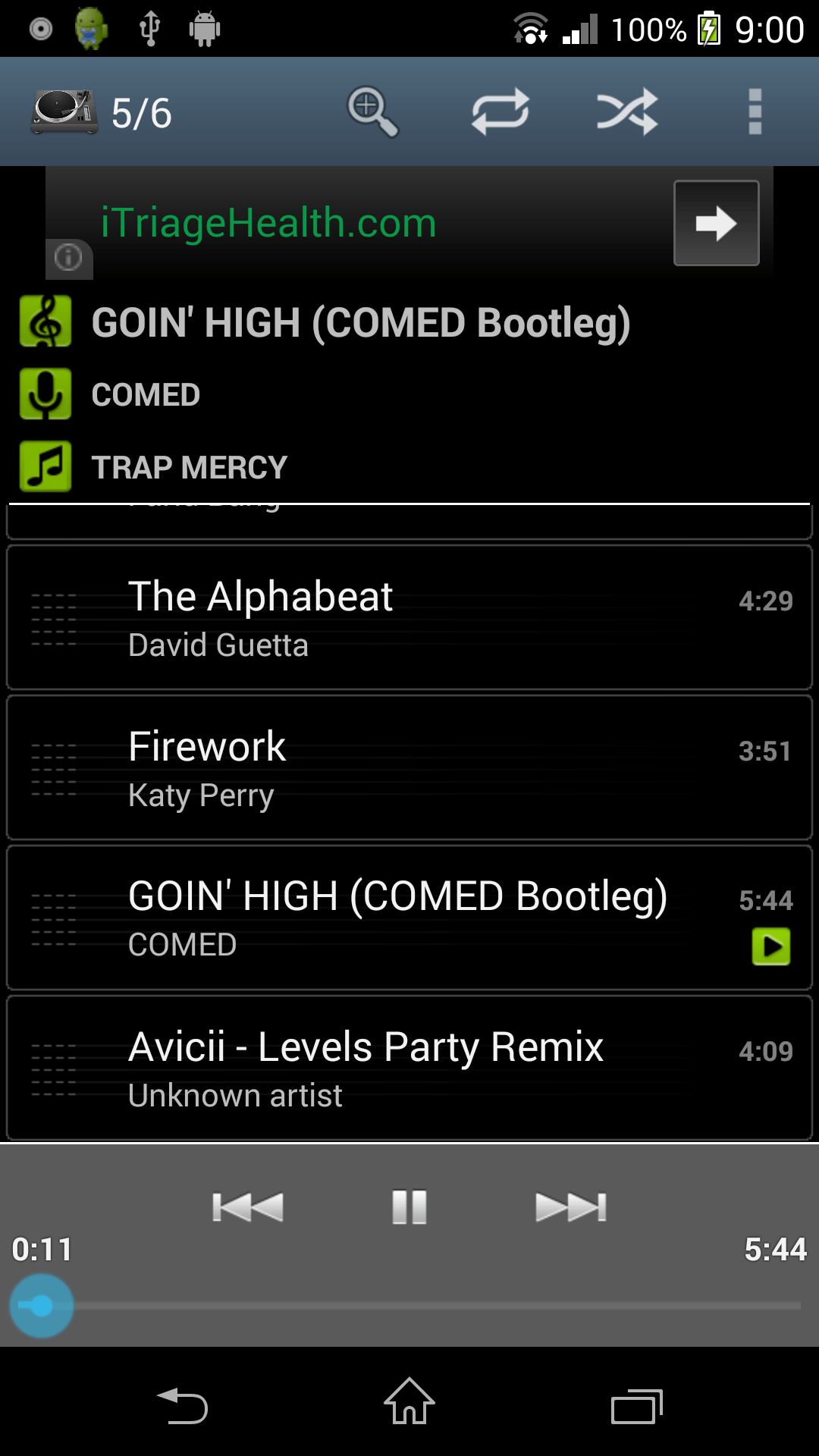Skip to next track

(x=571, y=1207)
